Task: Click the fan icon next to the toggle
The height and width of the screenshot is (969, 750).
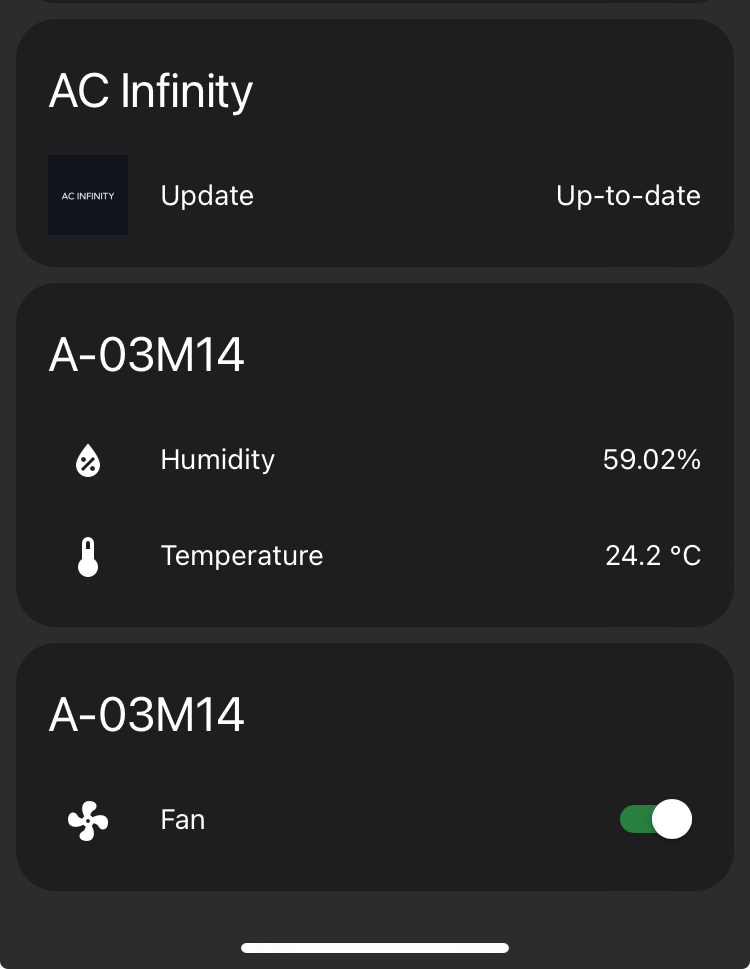Action: click(x=87, y=819)
